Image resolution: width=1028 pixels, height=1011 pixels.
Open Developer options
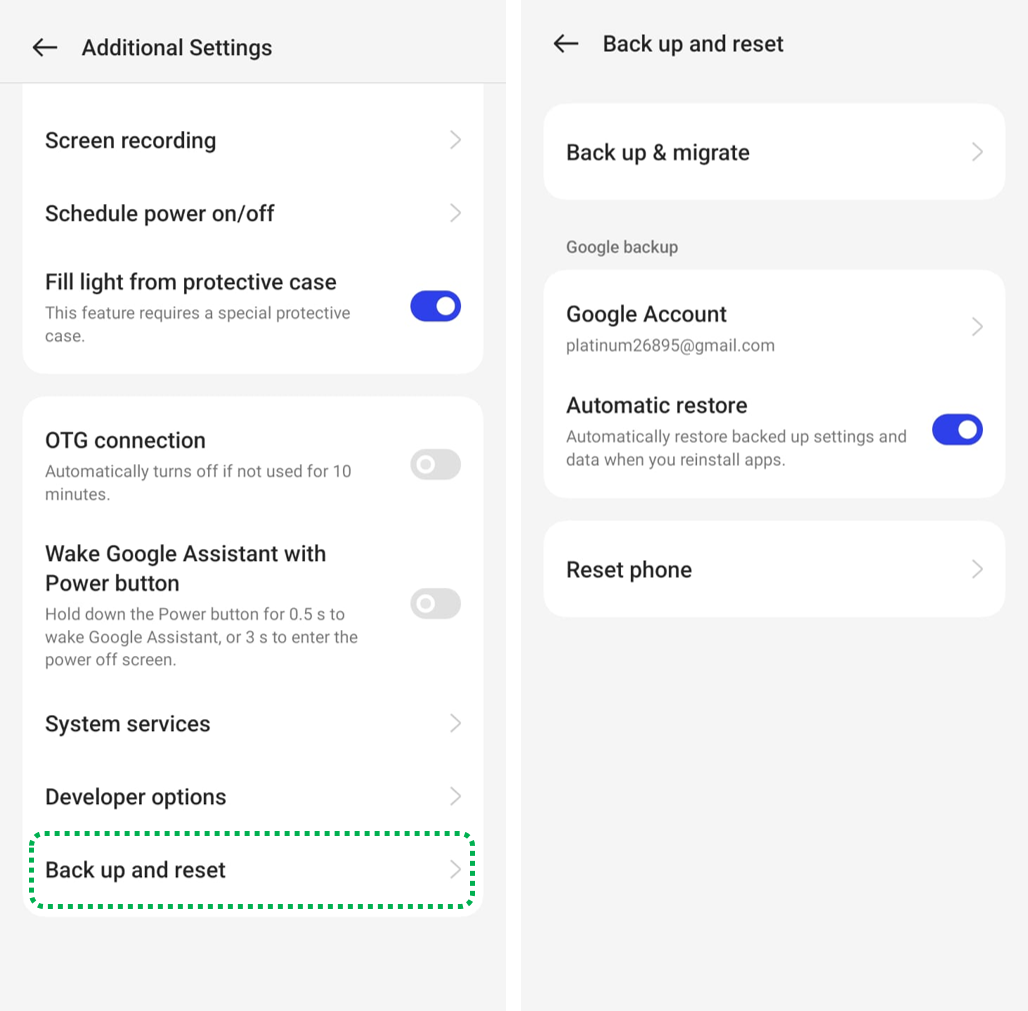(x=252, y=796)
